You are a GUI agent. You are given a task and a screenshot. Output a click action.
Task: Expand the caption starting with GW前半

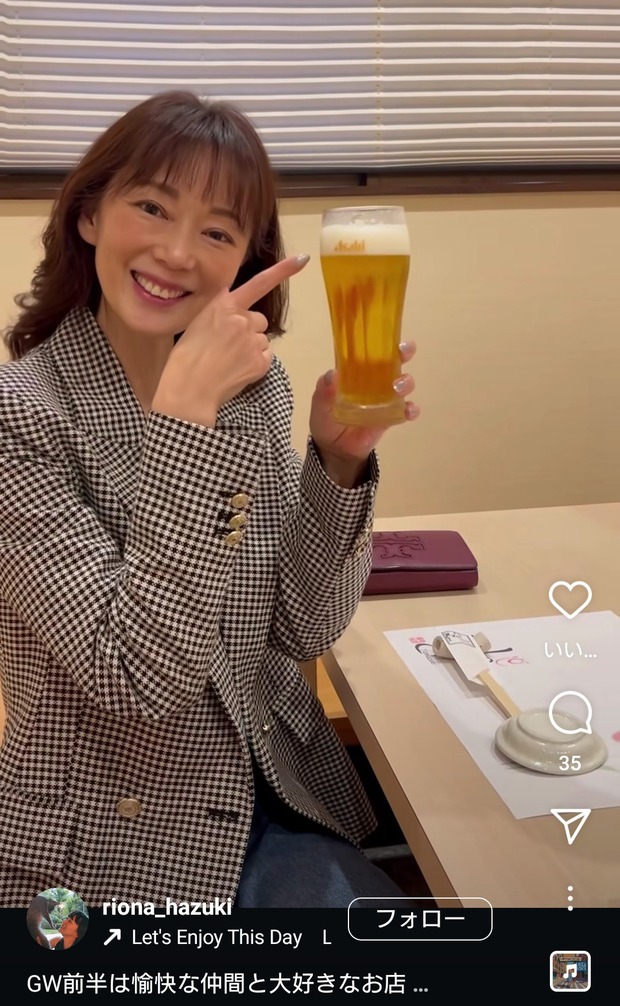(x=227, y=983)
